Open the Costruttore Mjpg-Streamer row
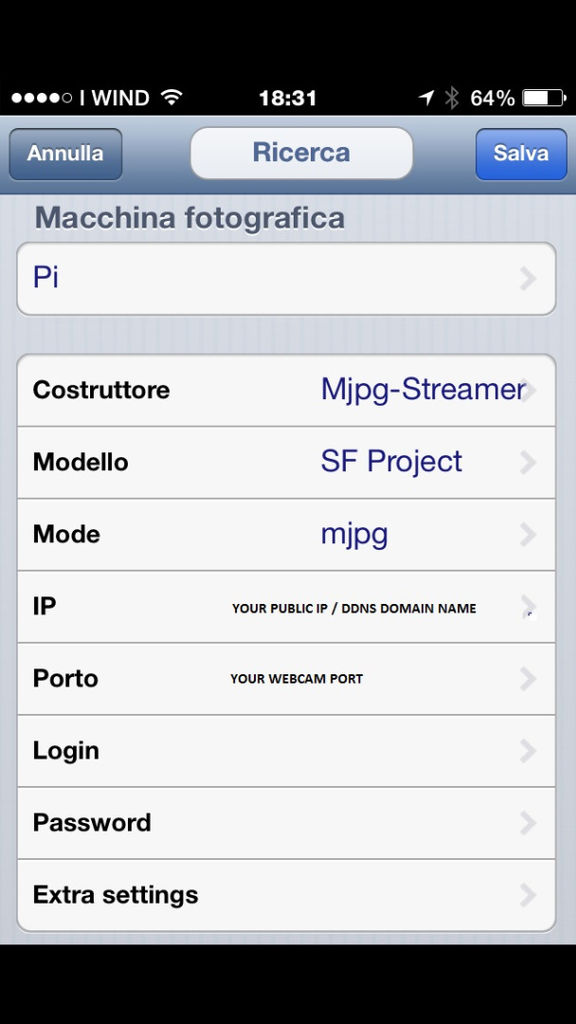Image resolution: width=576 pixels, height=1024 pixels. [286, 391]
